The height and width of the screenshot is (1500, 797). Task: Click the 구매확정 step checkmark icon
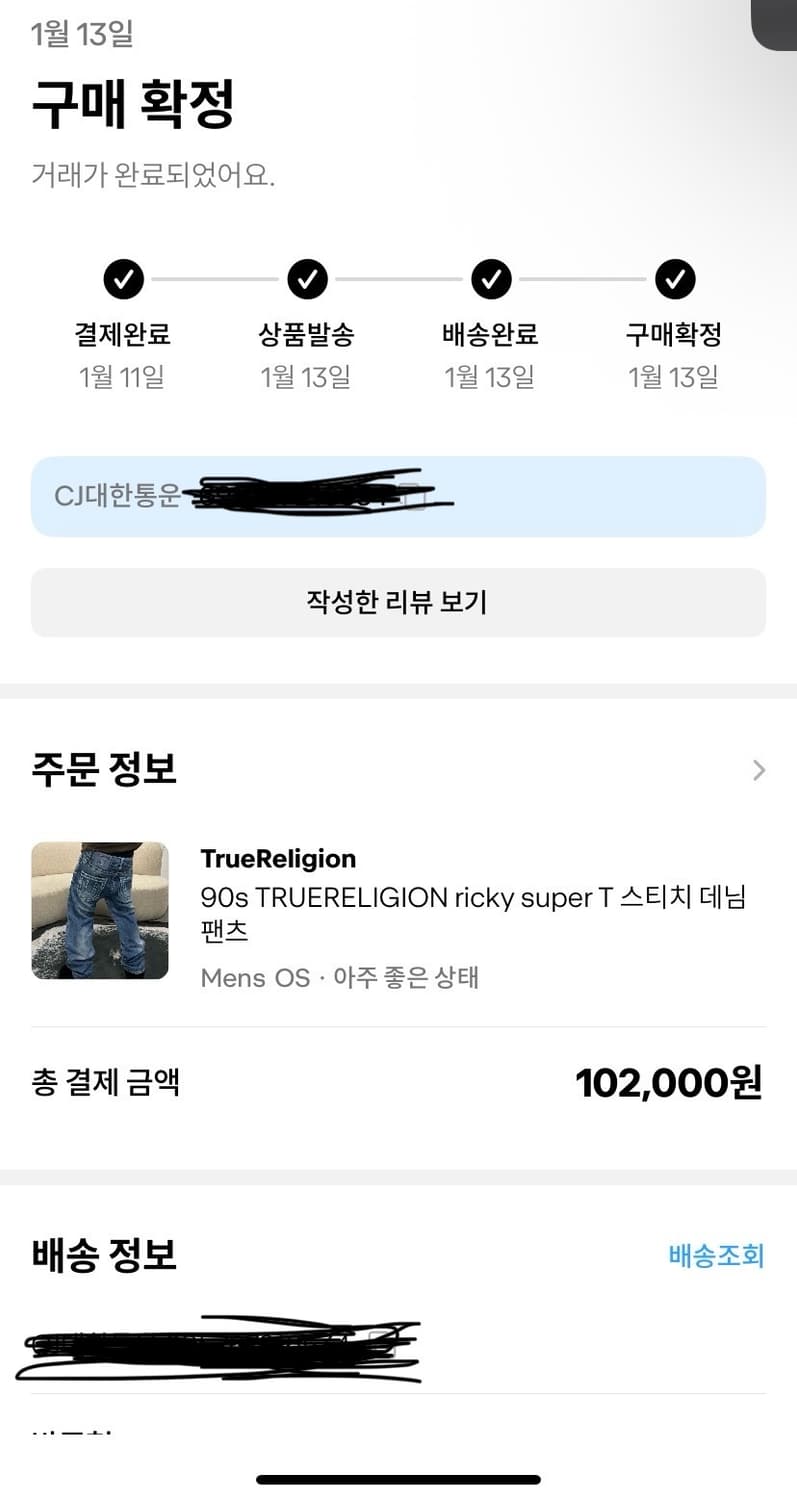pyautogui.click(x=675, y=278)
